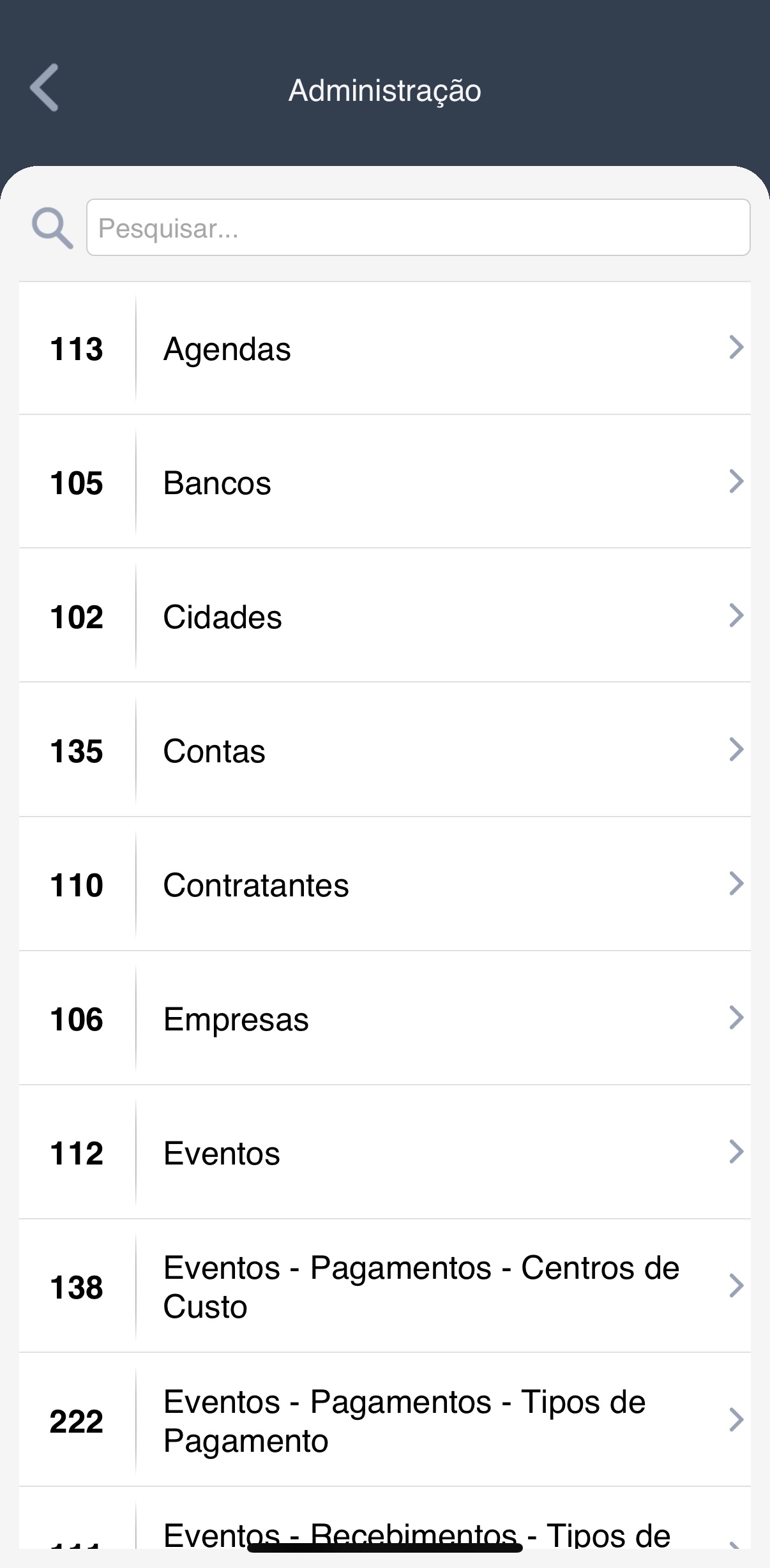Open the Bancos entry
Screen dimensions: 770x1568
384,482
